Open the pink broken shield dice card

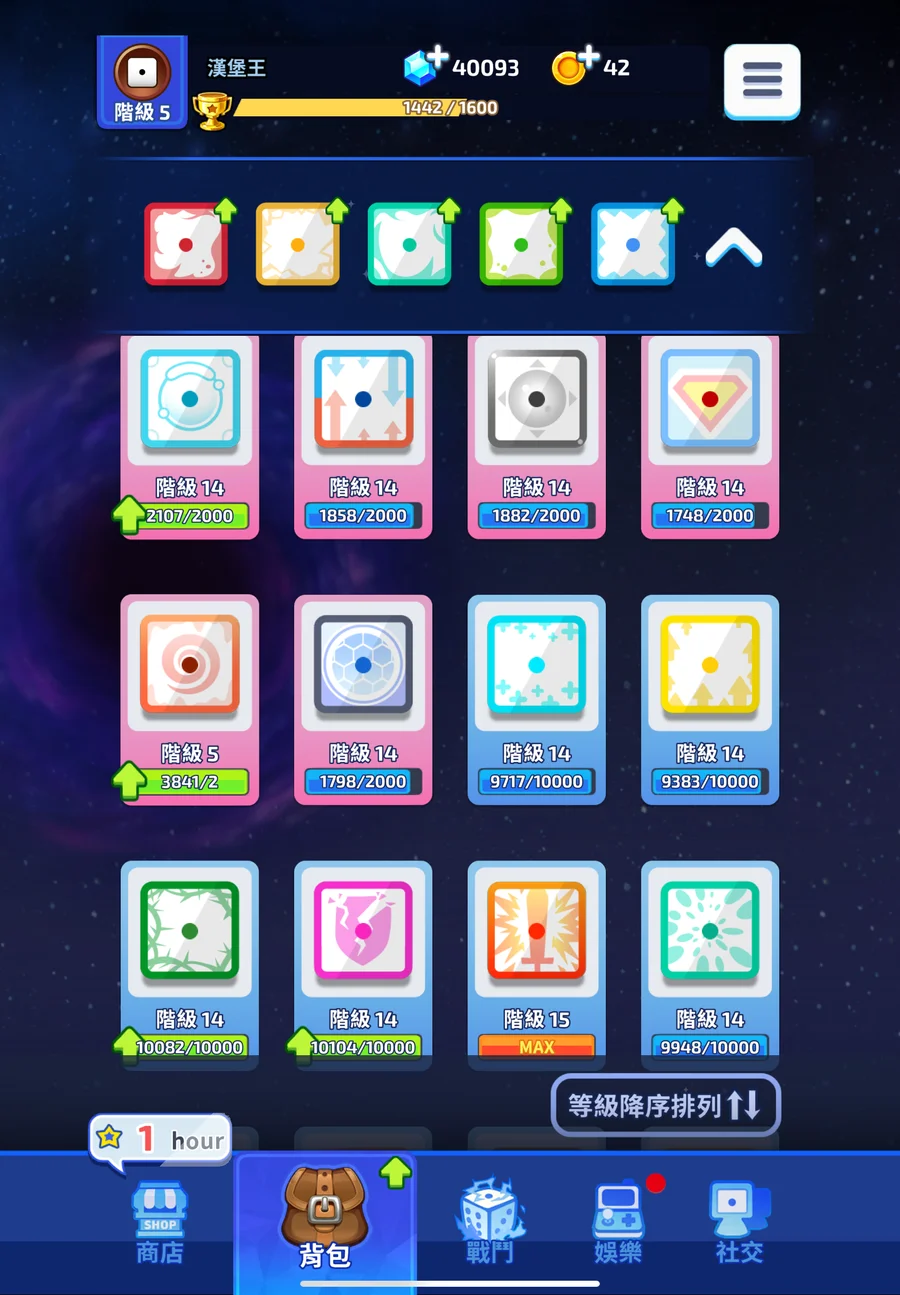363,958
